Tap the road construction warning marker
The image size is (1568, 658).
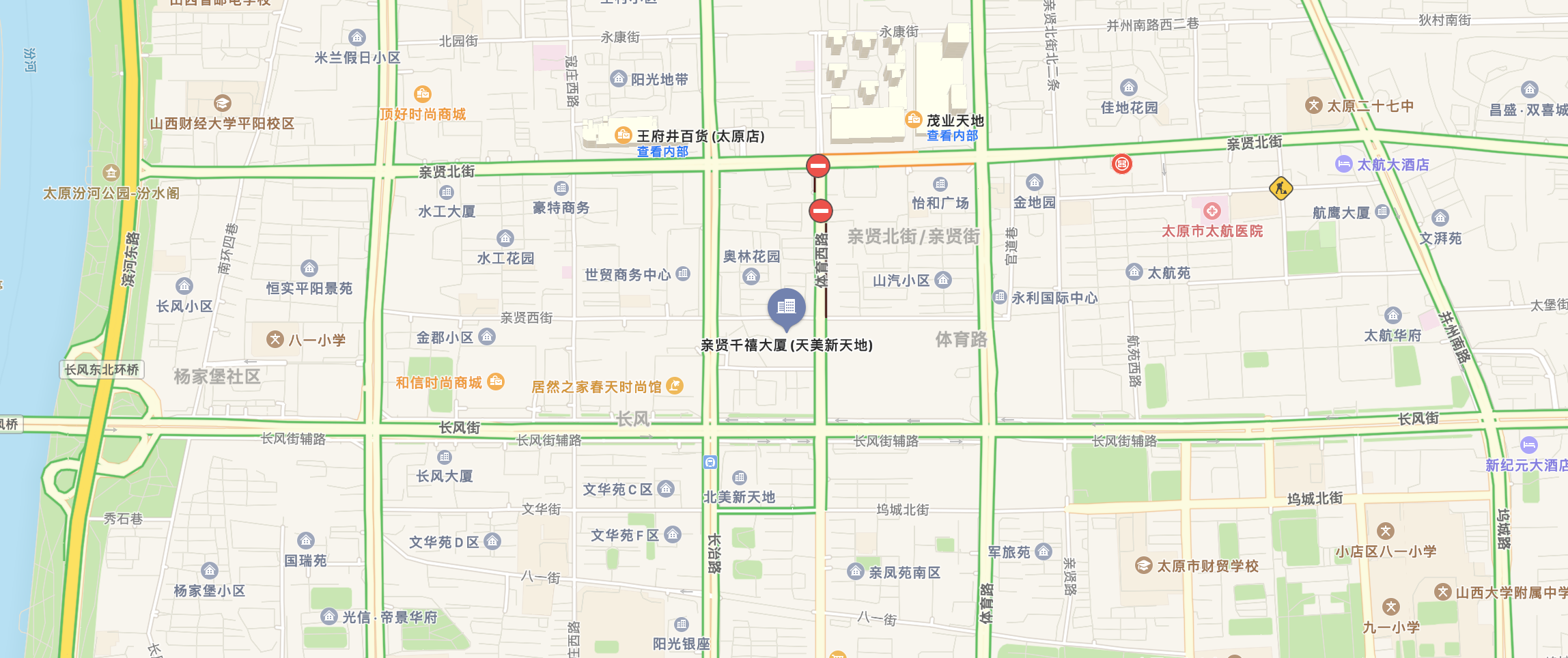(x=1280, y=187)
